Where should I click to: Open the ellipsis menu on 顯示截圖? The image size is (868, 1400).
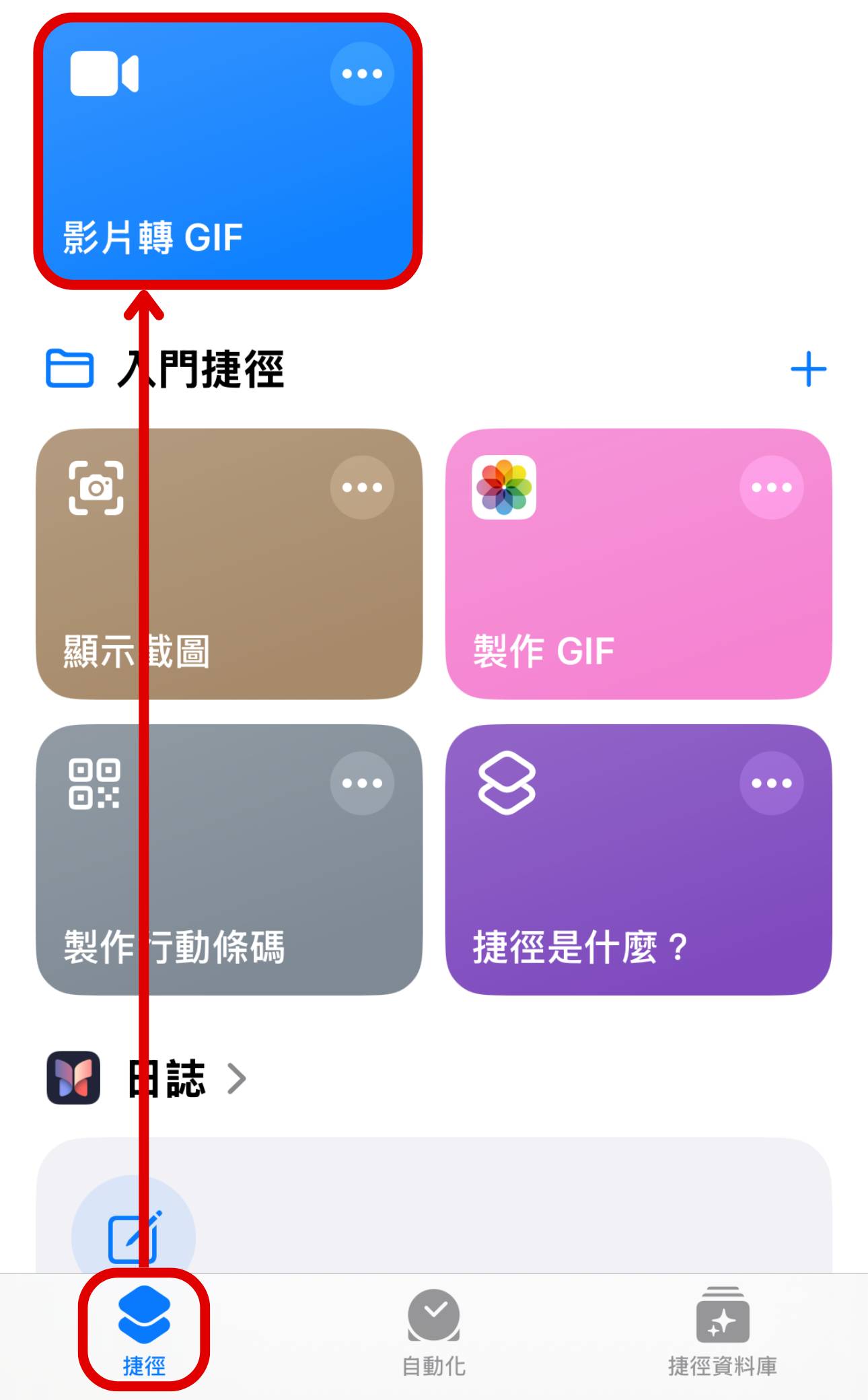(361, 488)
